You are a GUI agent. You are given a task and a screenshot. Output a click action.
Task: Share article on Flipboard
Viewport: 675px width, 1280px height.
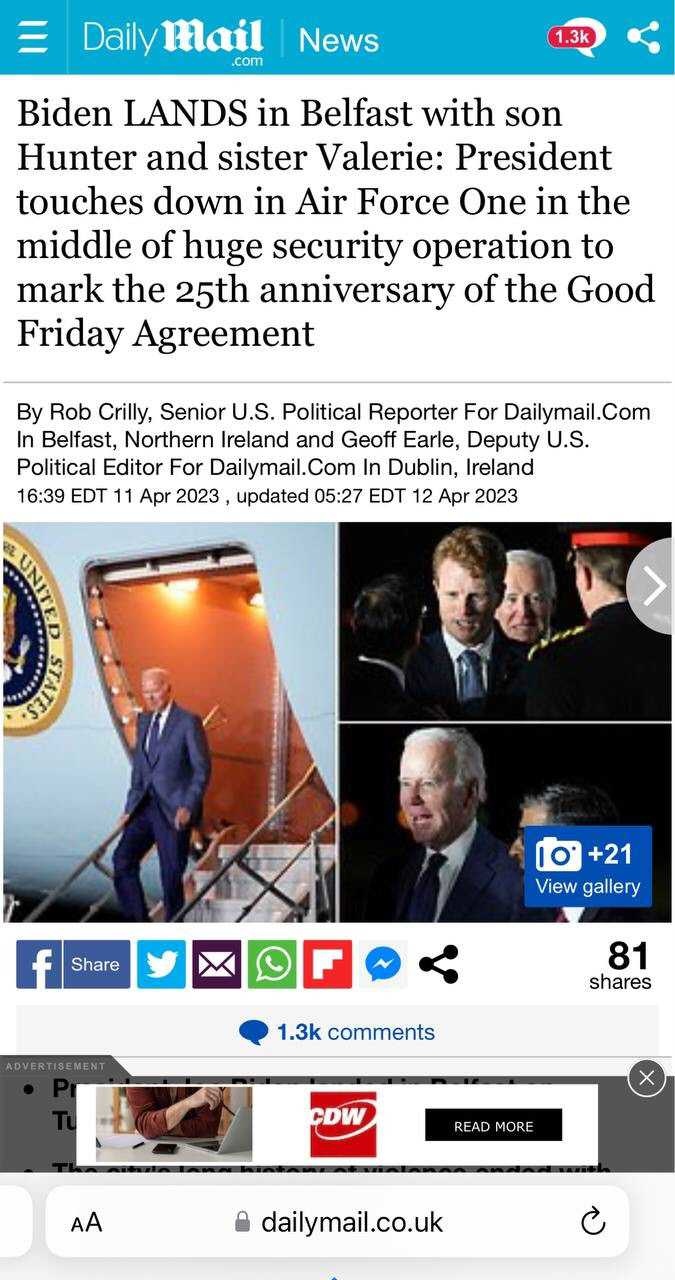(328, 964)
